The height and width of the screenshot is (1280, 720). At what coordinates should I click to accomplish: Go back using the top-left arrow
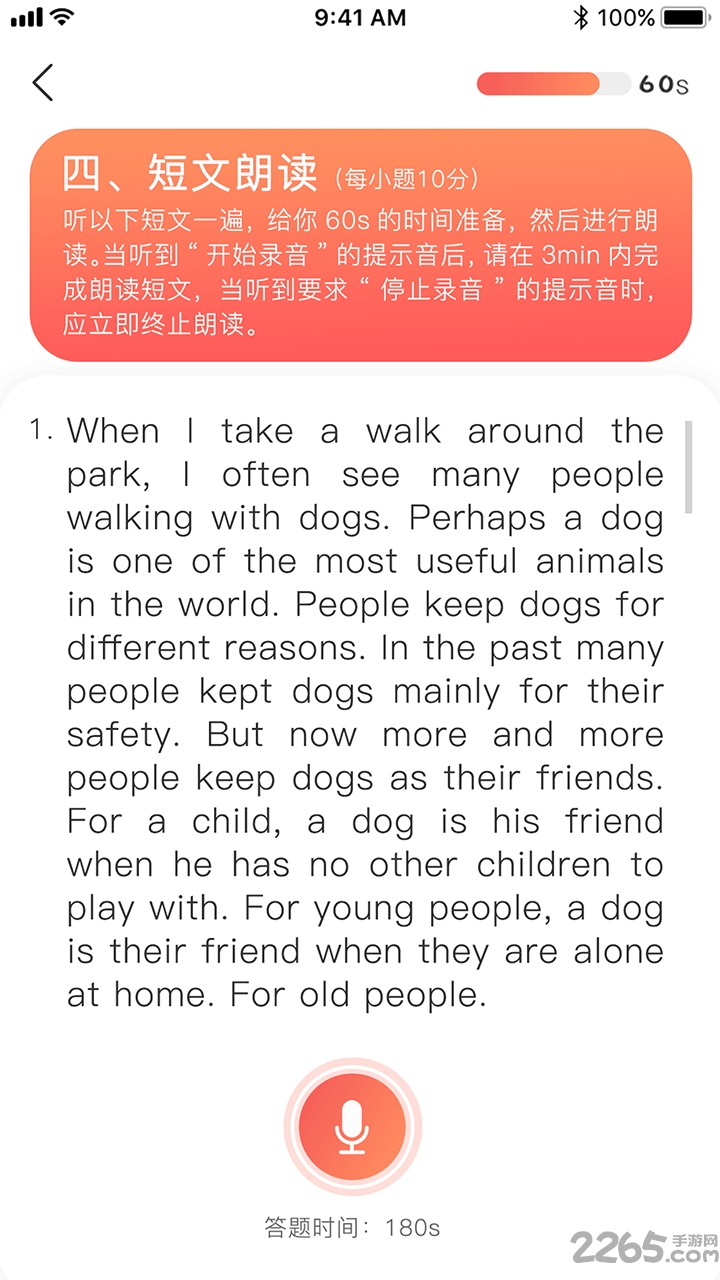click(43, 83)
